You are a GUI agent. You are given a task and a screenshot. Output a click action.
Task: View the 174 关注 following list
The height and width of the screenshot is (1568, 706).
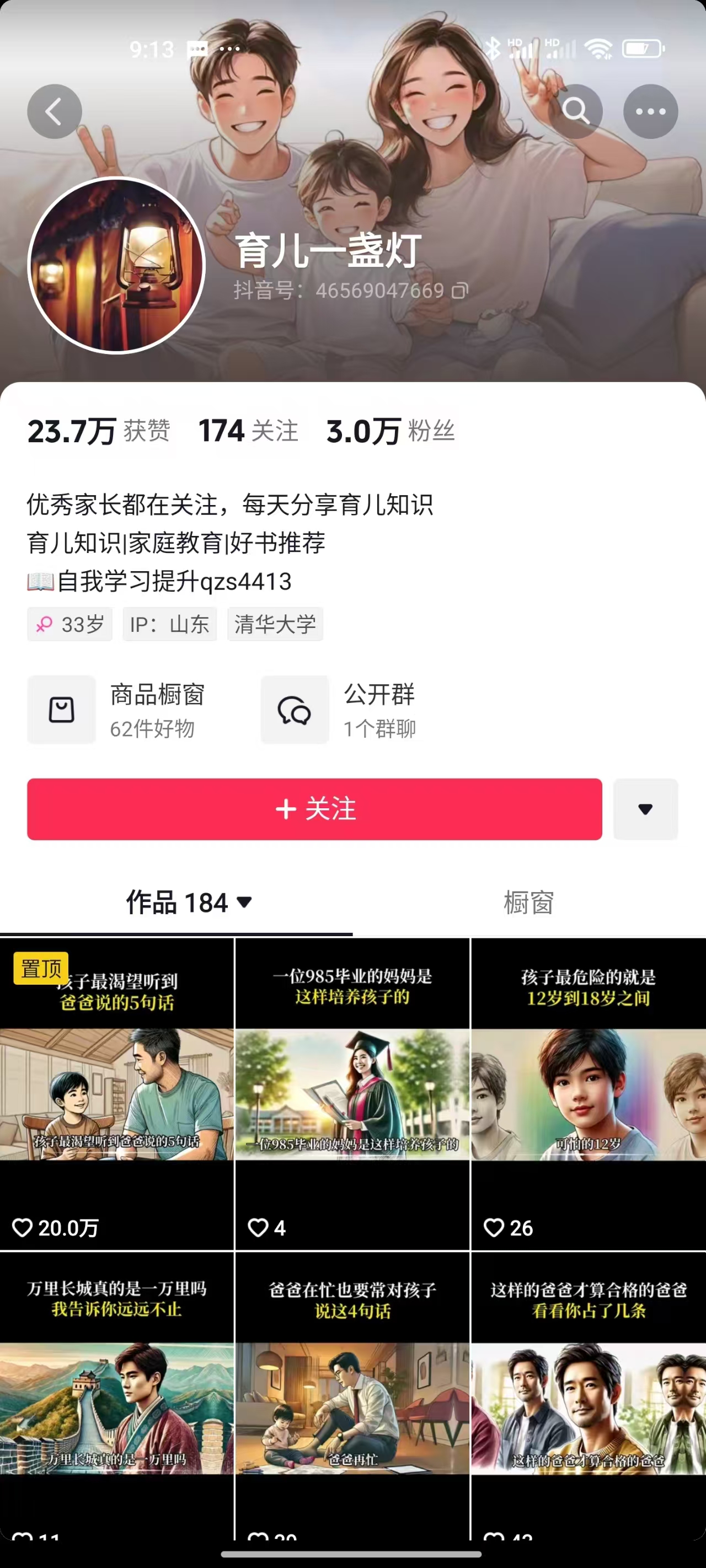(x=248, y=431)
